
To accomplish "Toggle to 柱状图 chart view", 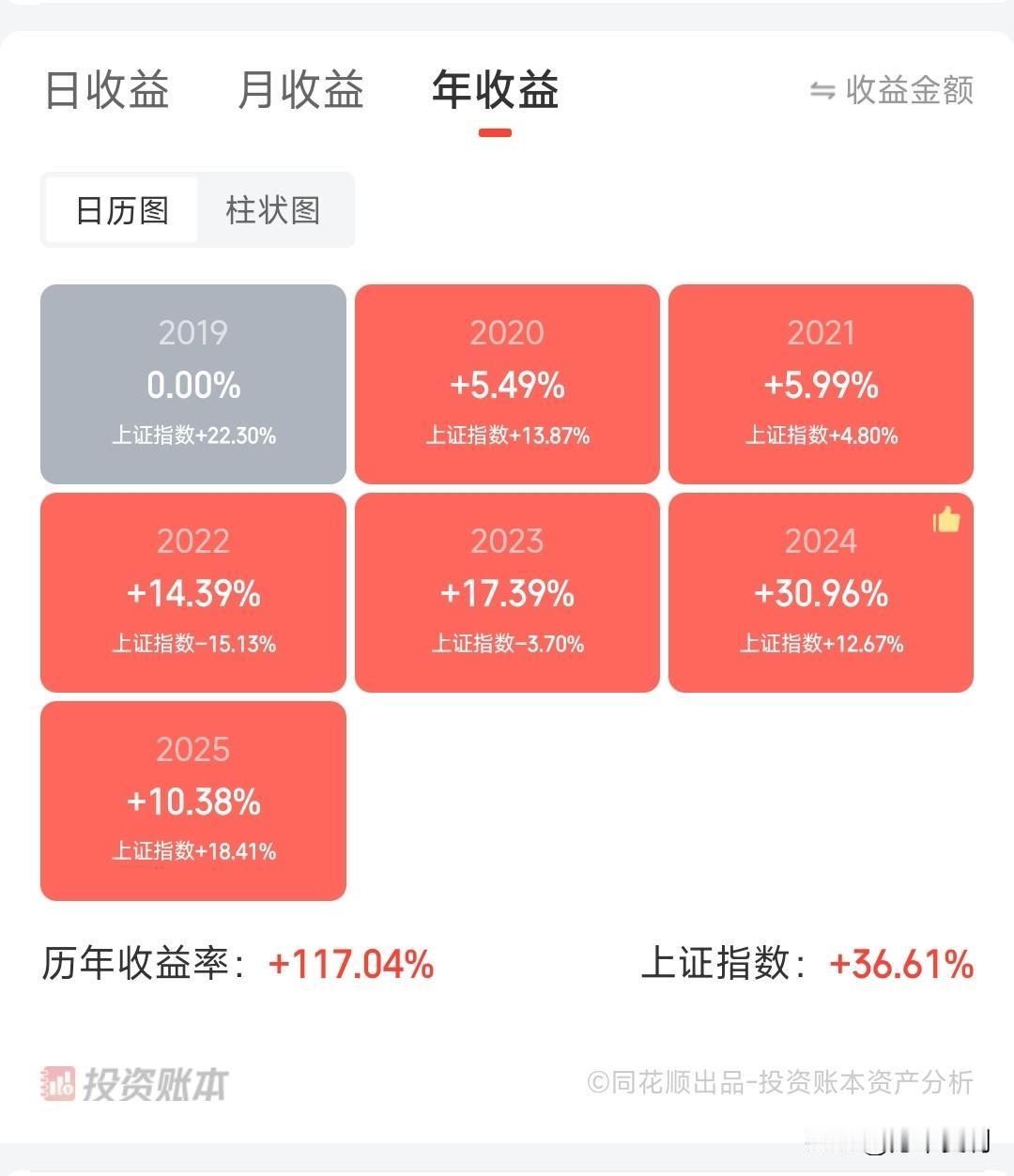I will tap(273, 210).
